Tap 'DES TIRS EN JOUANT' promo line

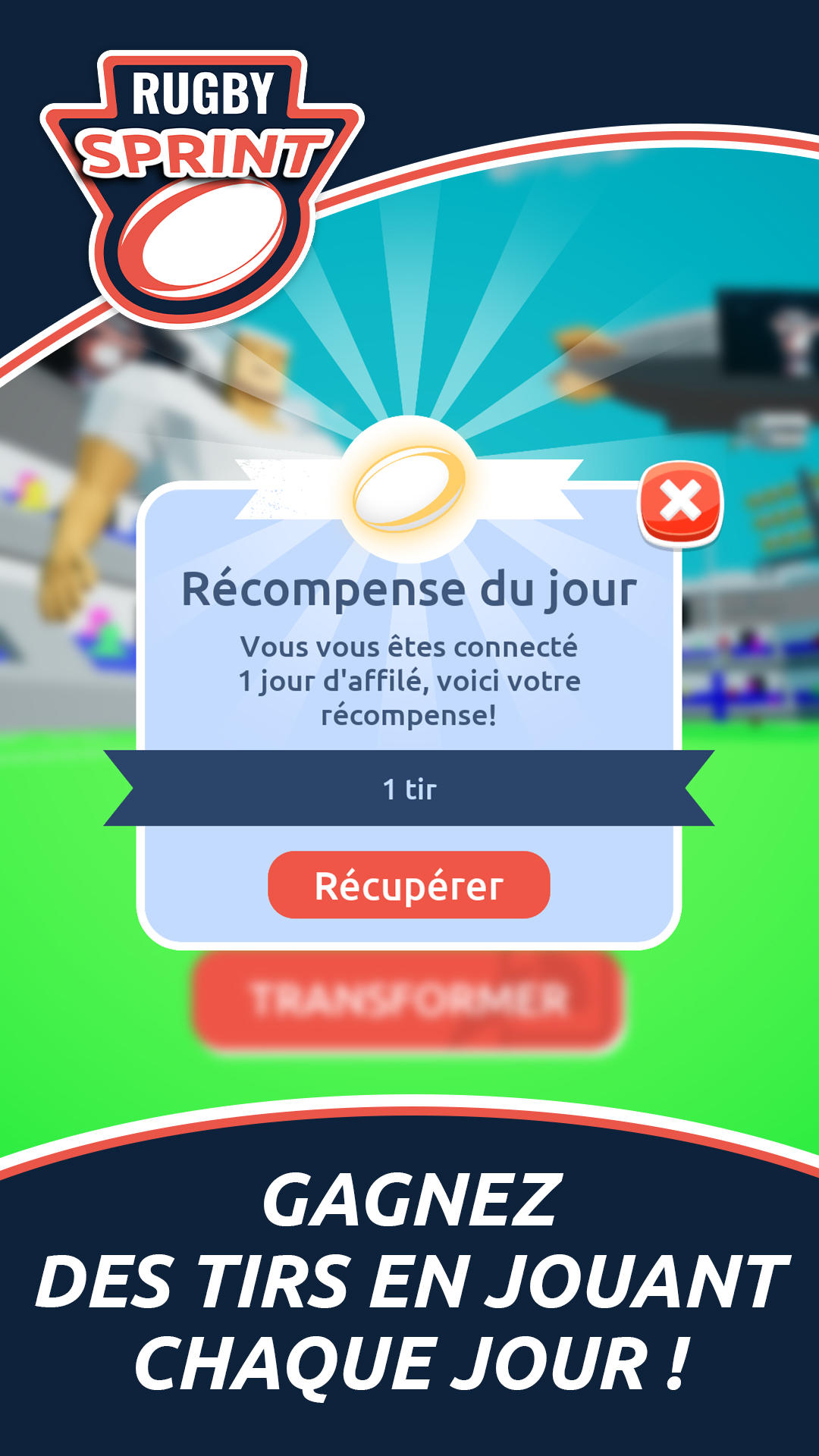(409, 1278)
